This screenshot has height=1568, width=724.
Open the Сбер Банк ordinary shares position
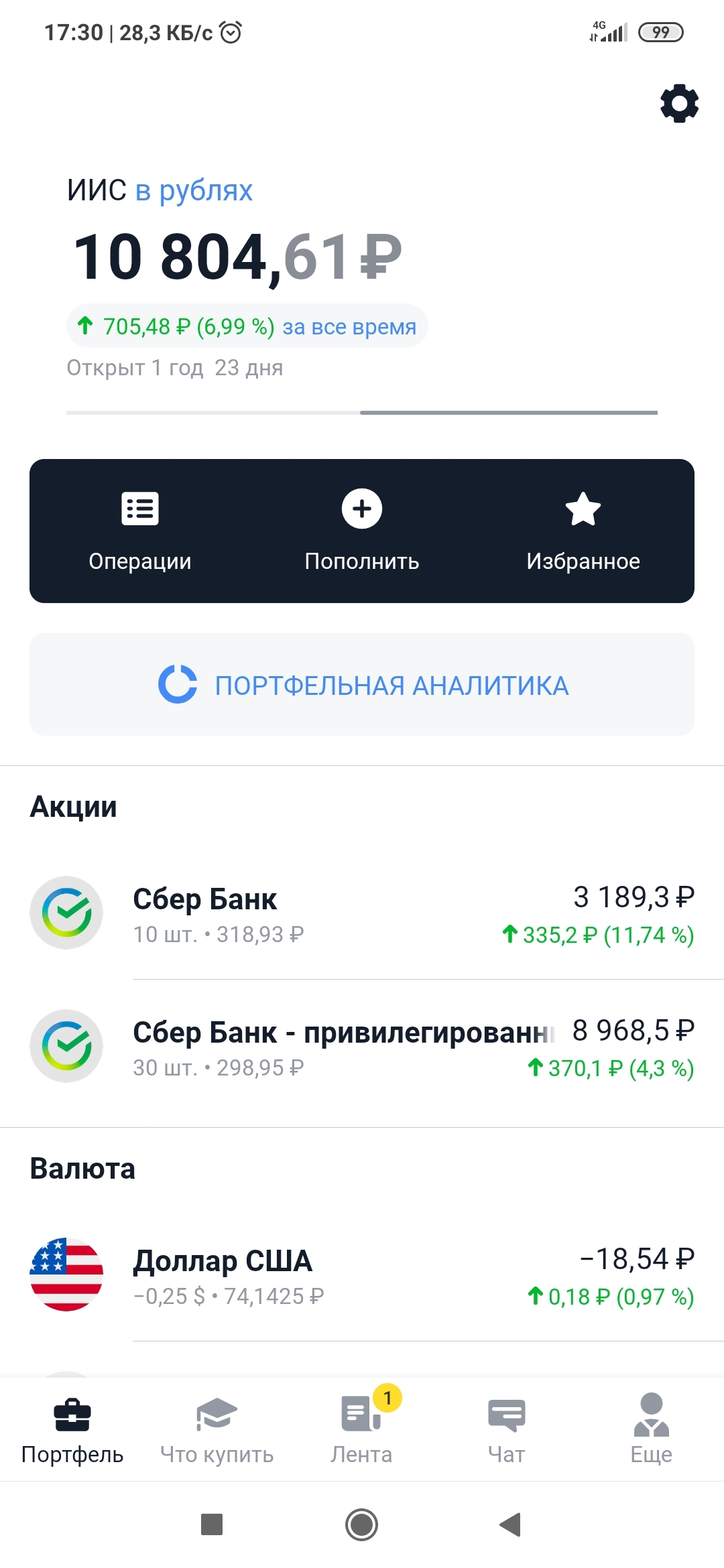pyautogui.click(x=362, y=913)
